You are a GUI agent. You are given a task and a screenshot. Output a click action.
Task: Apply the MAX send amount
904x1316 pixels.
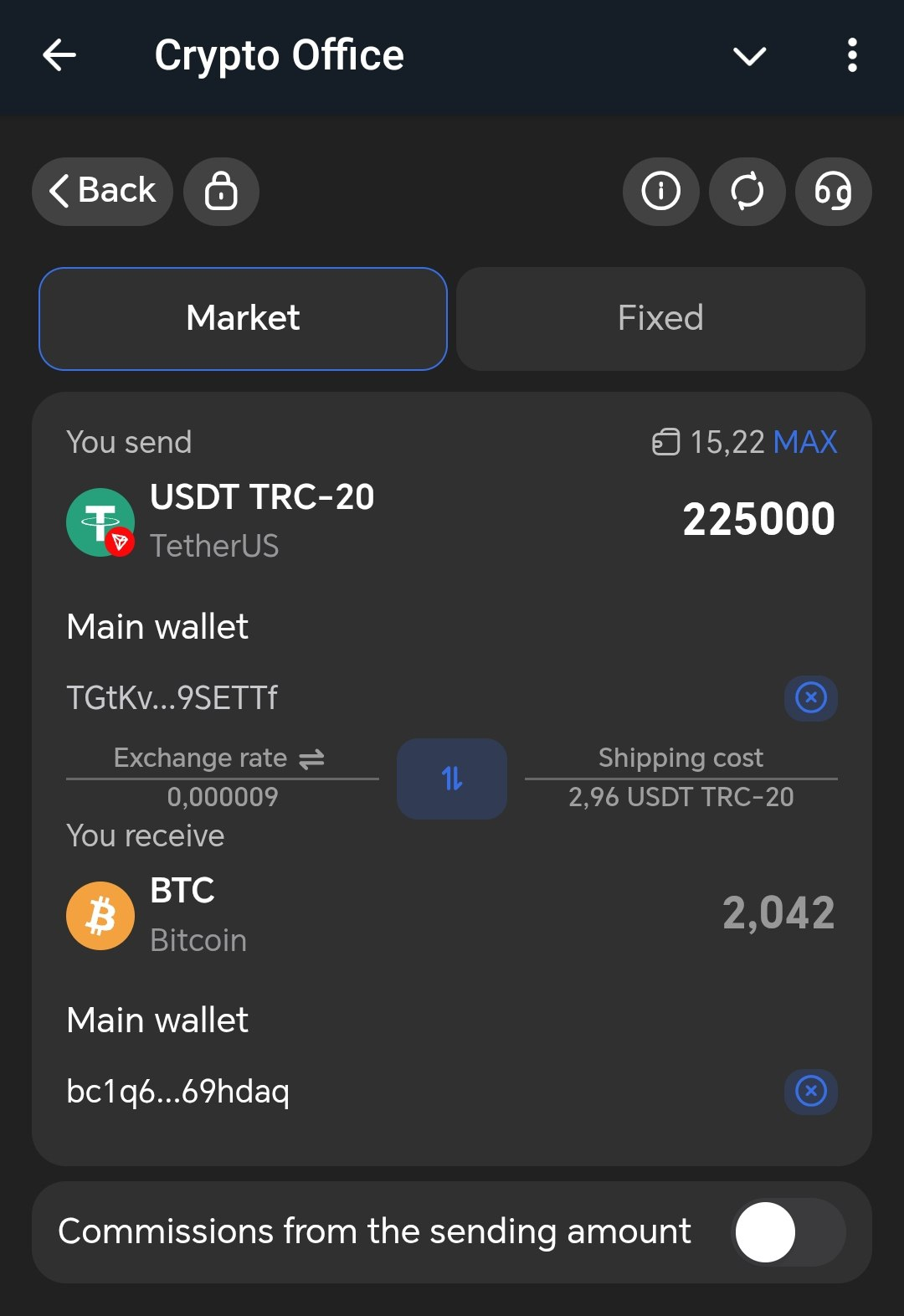pos(806,443)
